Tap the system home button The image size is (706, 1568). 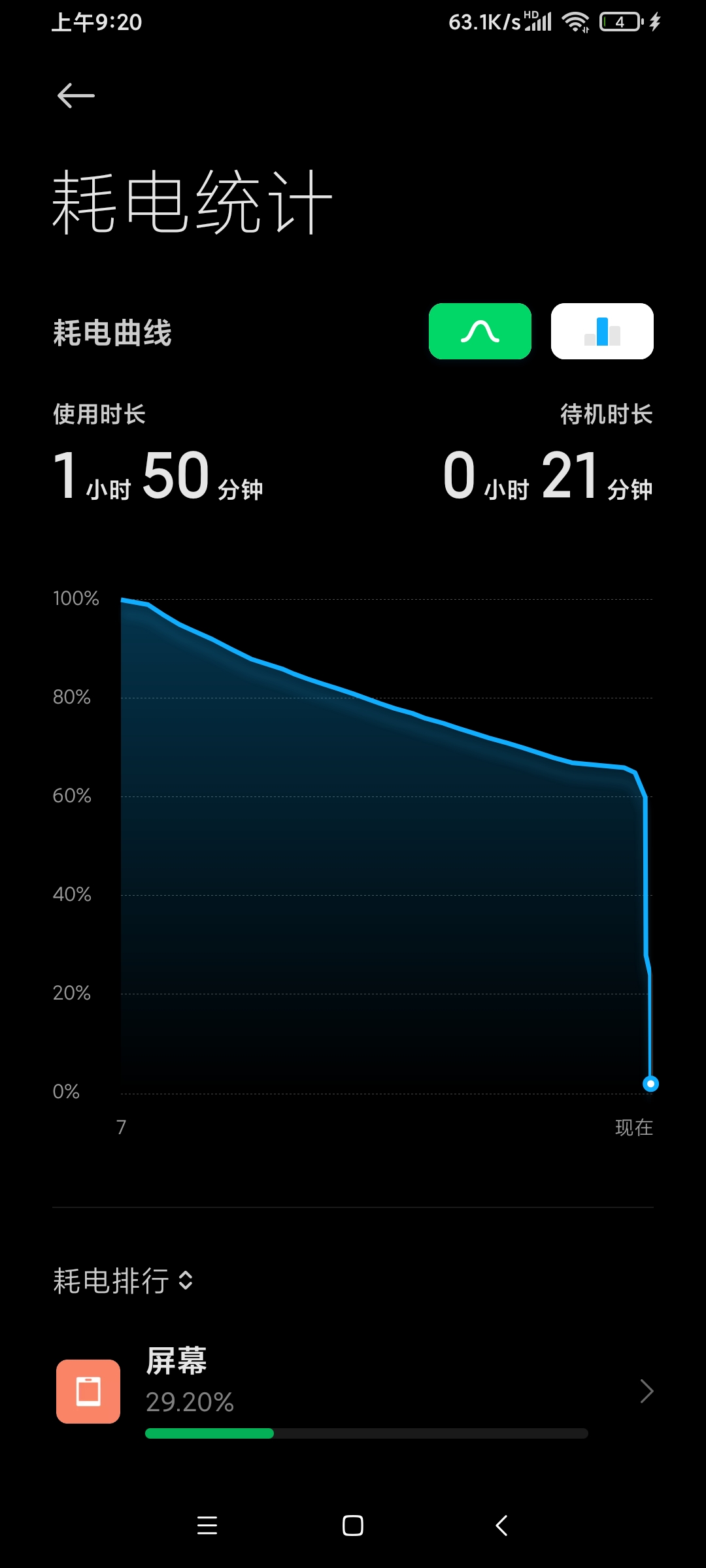coord(353,1526)
